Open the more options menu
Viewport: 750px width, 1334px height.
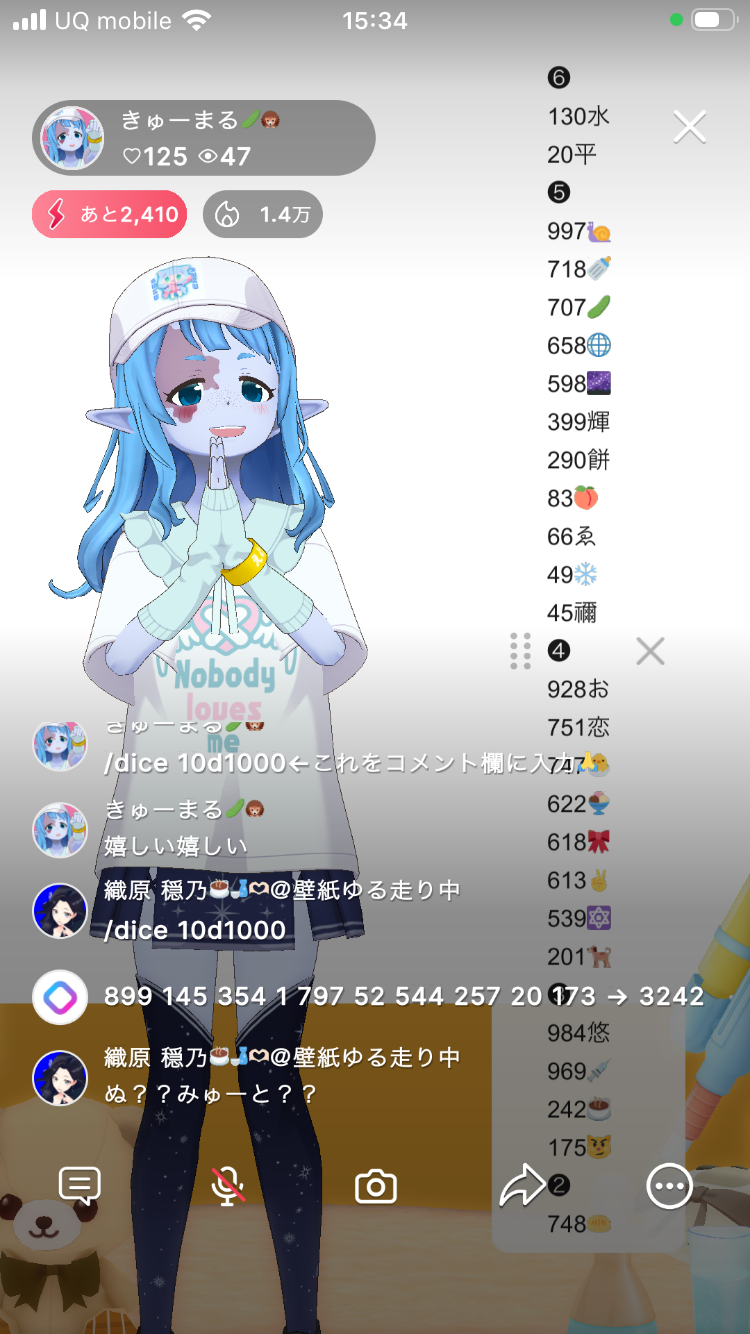(x=669, y=1186)
